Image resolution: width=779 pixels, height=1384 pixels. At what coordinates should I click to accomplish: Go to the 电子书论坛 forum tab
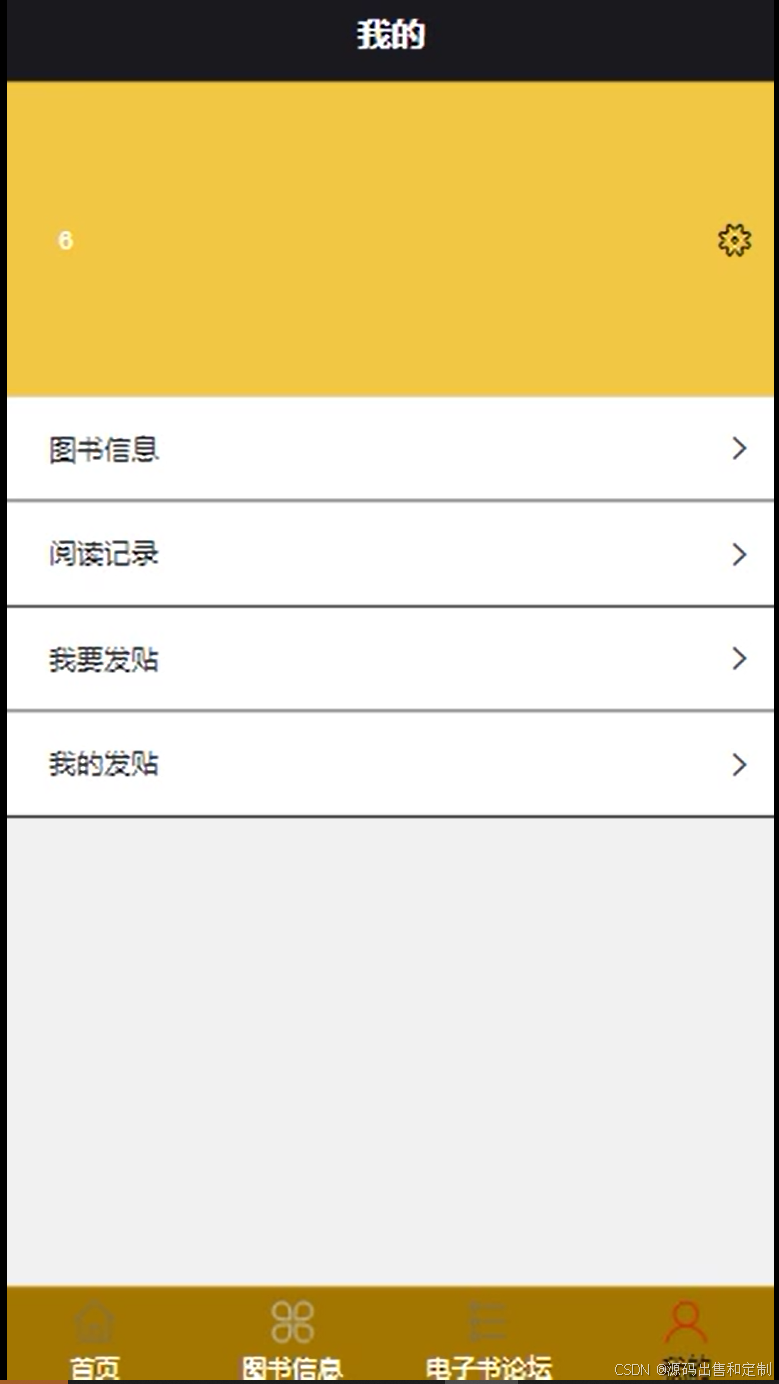(x=488, y=1338)
